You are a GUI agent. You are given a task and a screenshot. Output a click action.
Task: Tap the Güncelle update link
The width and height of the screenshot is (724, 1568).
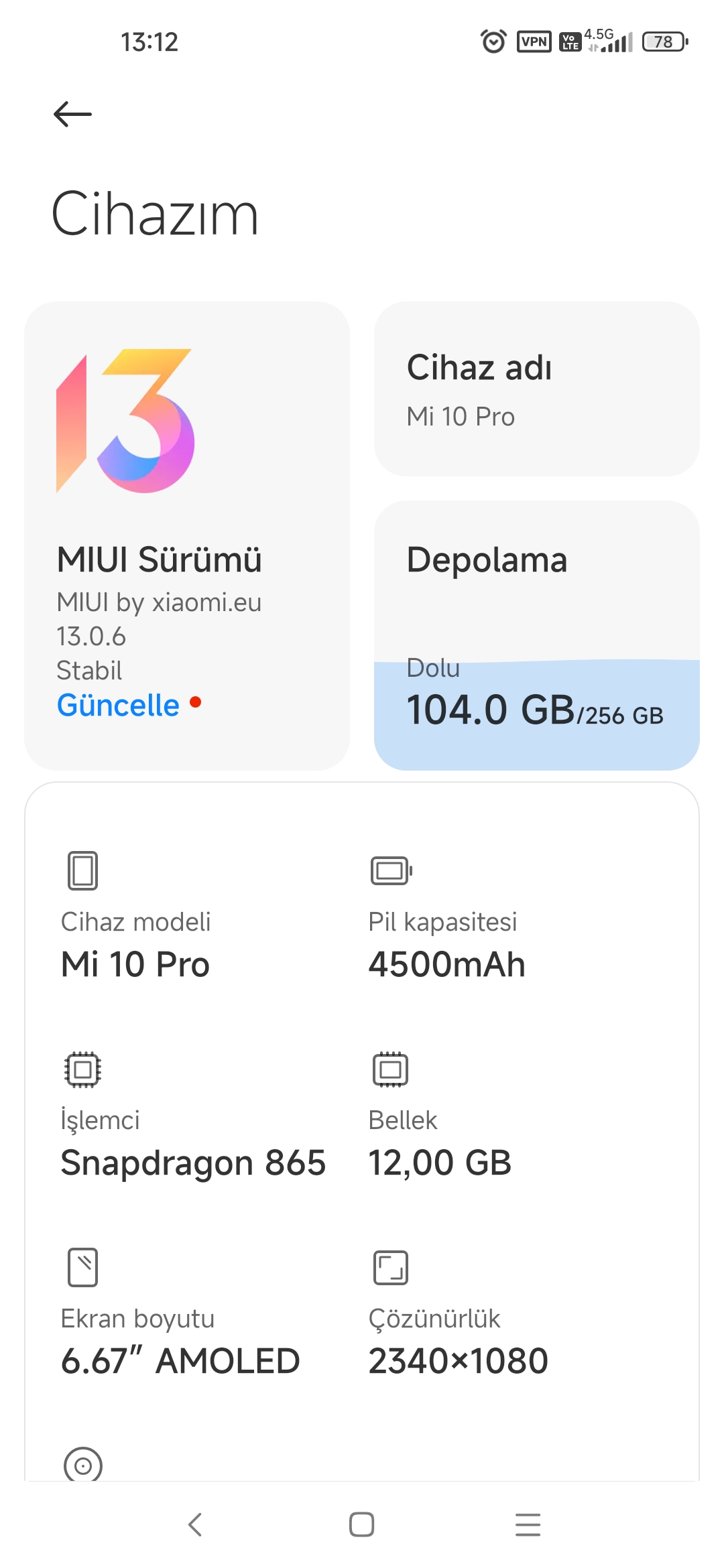point(119,706)
